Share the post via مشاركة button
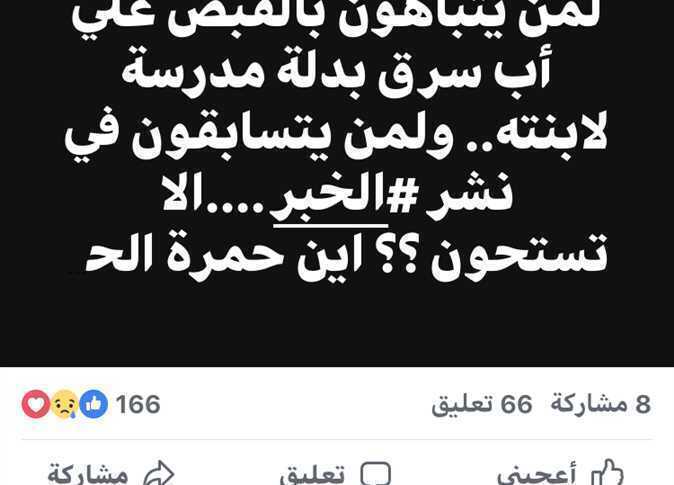The width and height of the screenshot is (674, 485). tap(110, 474)
